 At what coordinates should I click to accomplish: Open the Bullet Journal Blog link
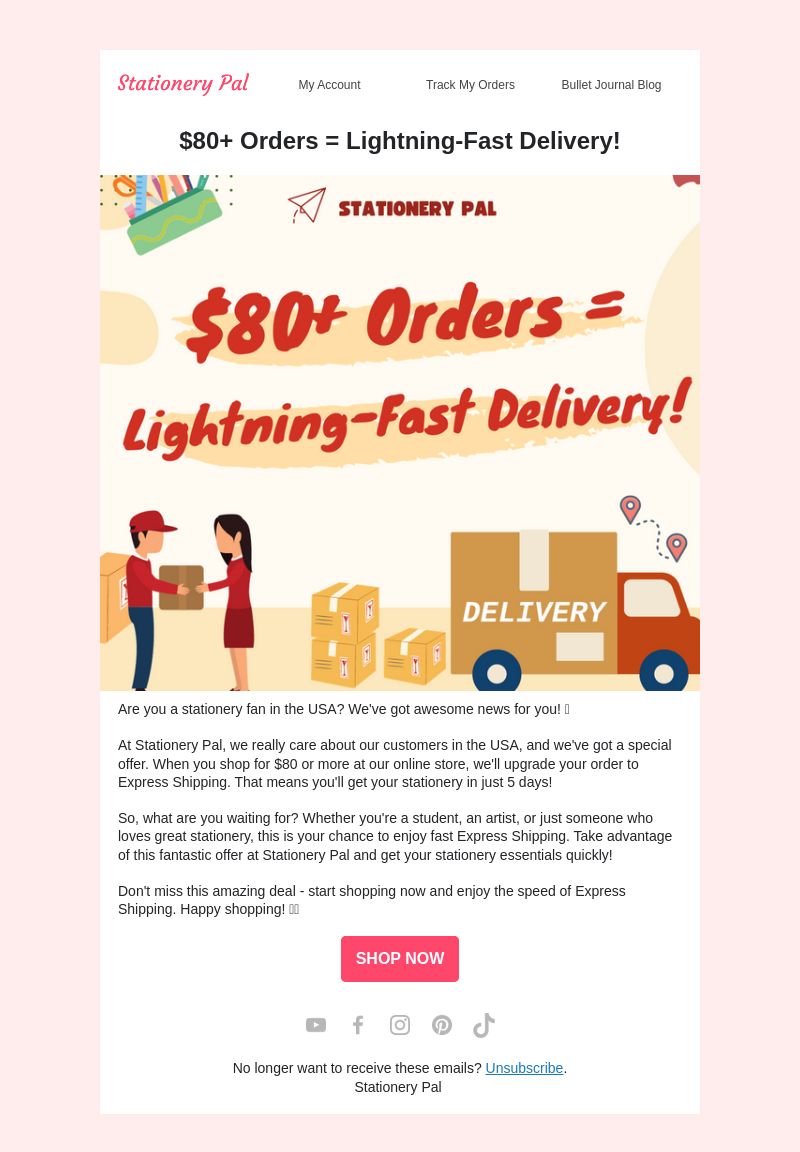pyautogui.click(x=611, y=85)
